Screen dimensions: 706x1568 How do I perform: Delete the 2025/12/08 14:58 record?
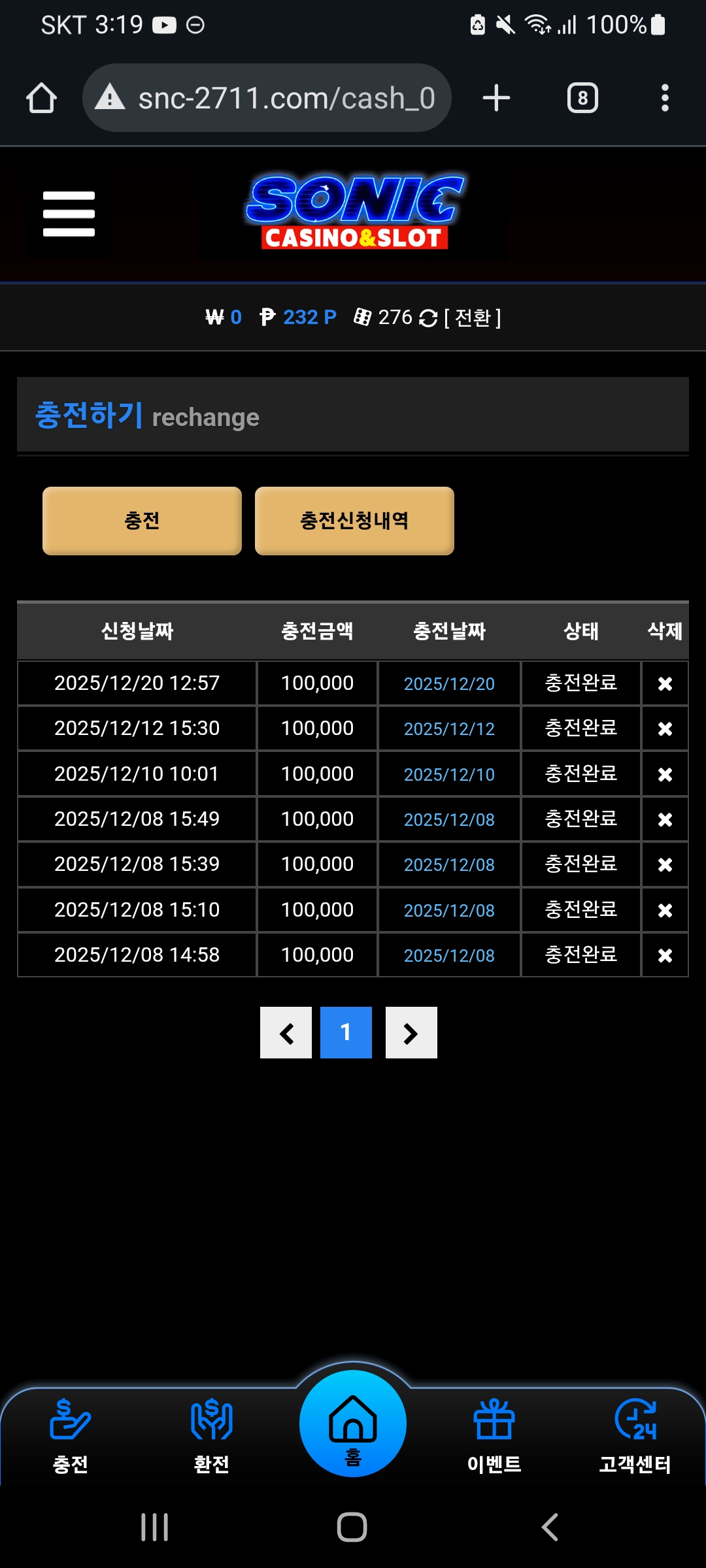click(665, 955)
